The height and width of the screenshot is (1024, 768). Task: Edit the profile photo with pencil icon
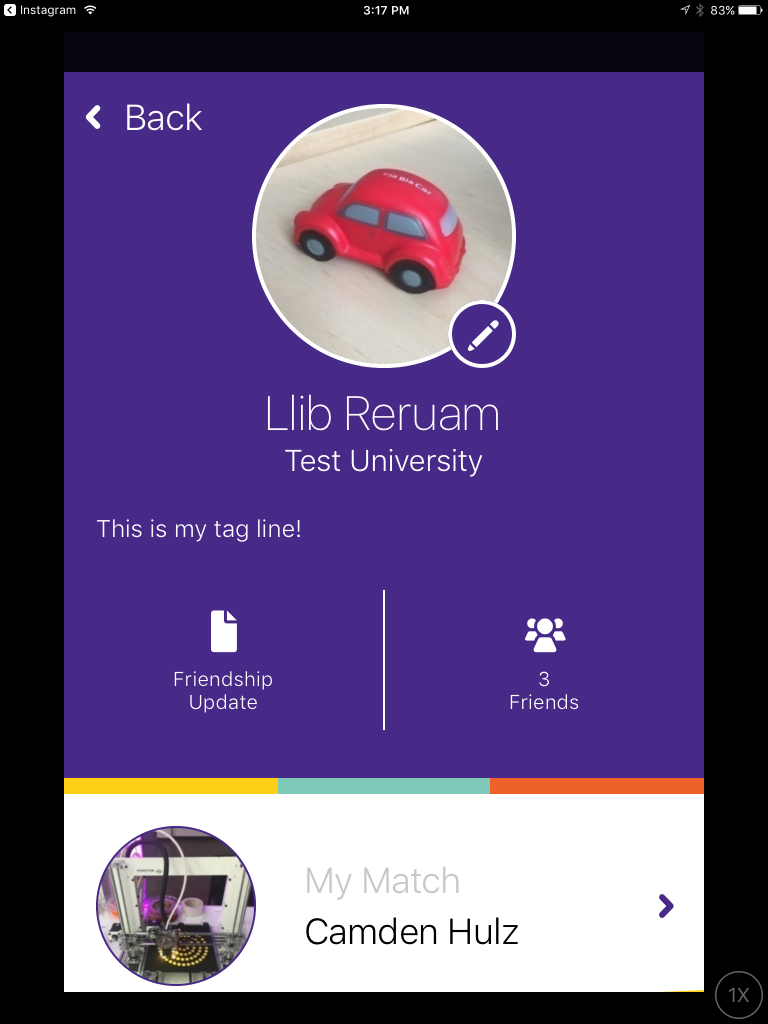[x=482, y=335]
